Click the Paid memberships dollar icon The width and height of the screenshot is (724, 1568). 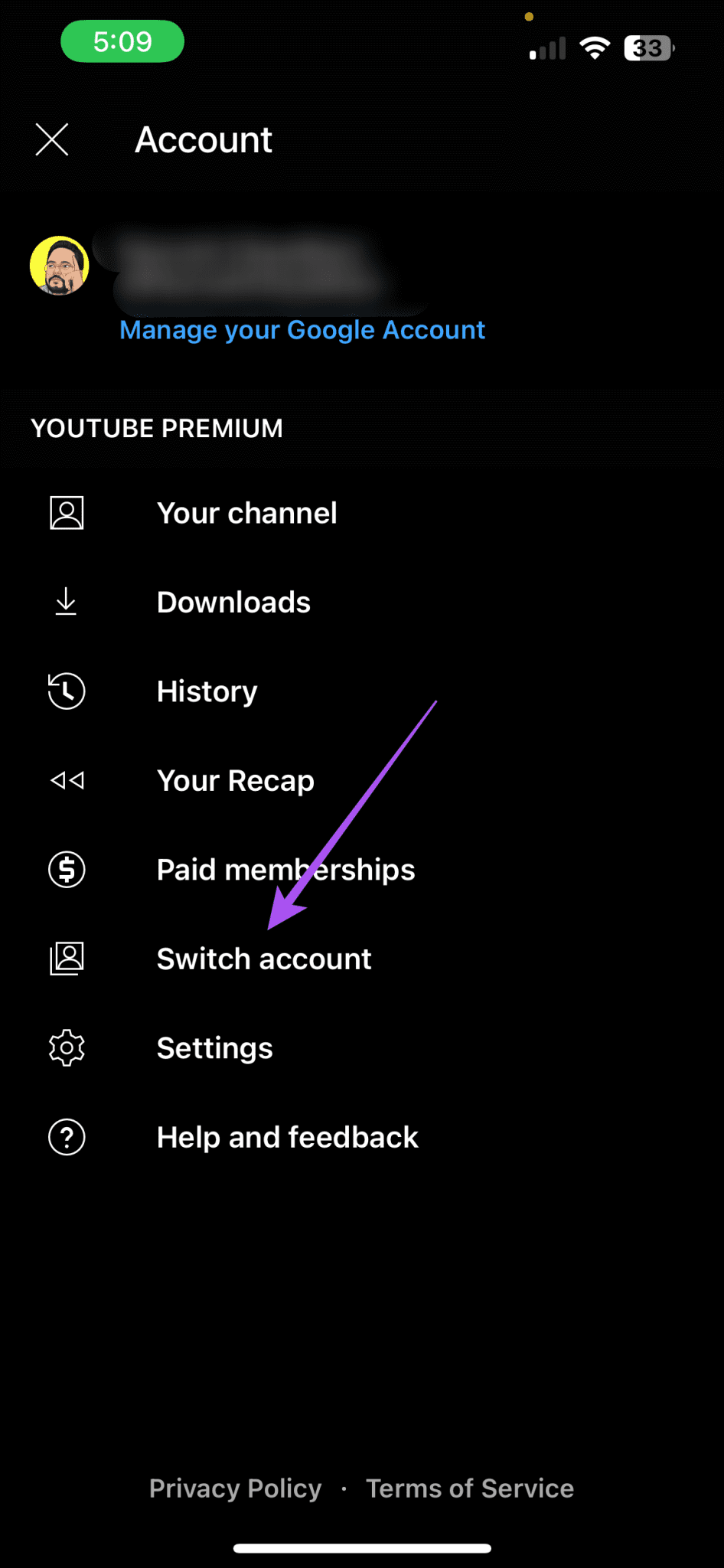pyautogui.click(x=66, y=870)
